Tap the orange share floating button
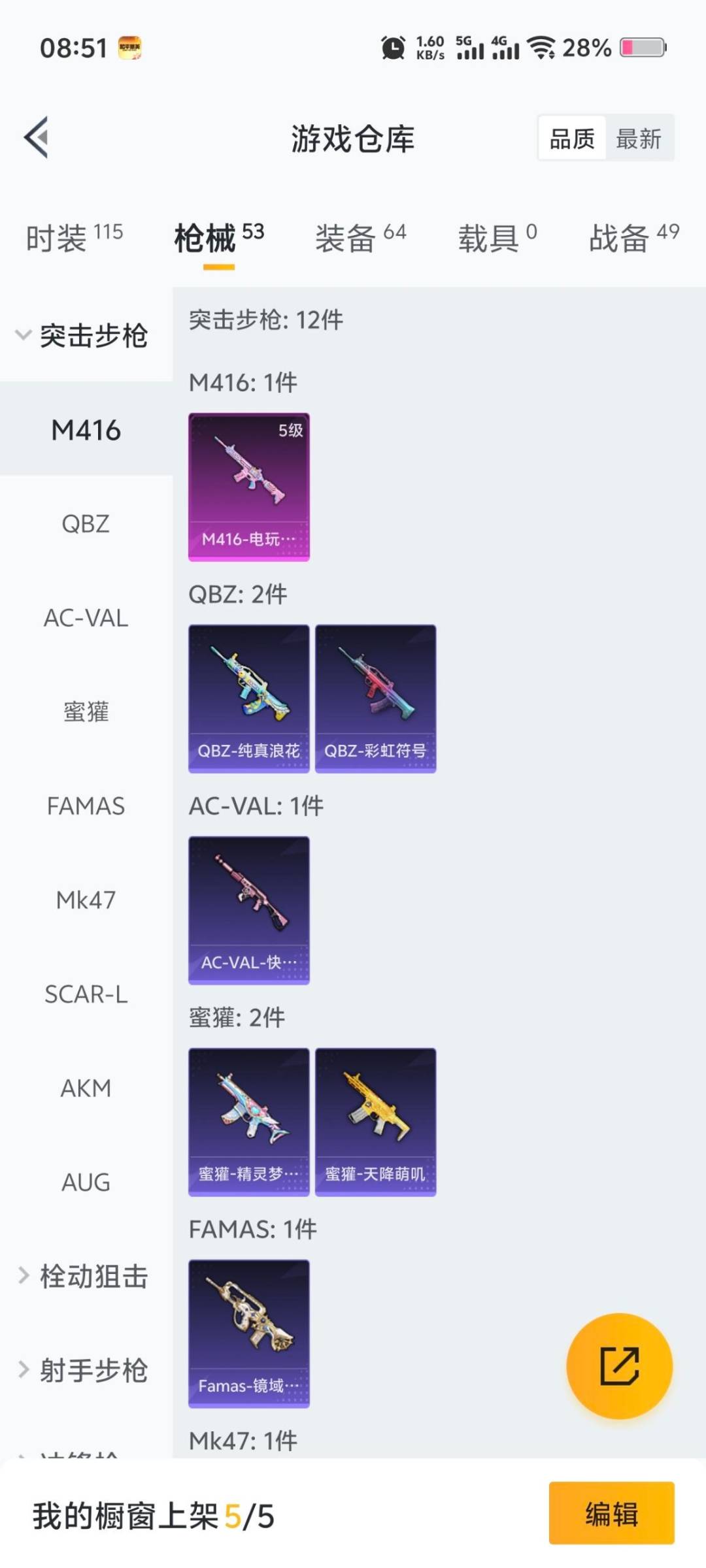 click(x=619, y=1366)
